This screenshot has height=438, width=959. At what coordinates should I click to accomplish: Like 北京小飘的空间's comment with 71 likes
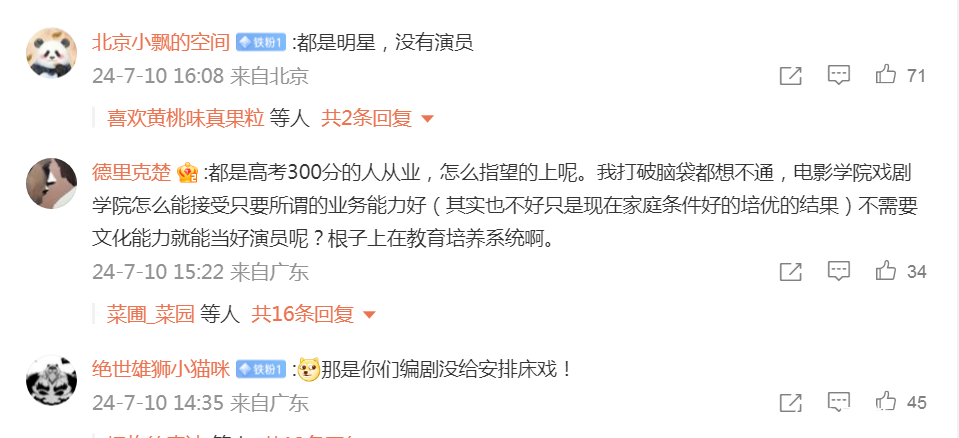click(886, 76)
